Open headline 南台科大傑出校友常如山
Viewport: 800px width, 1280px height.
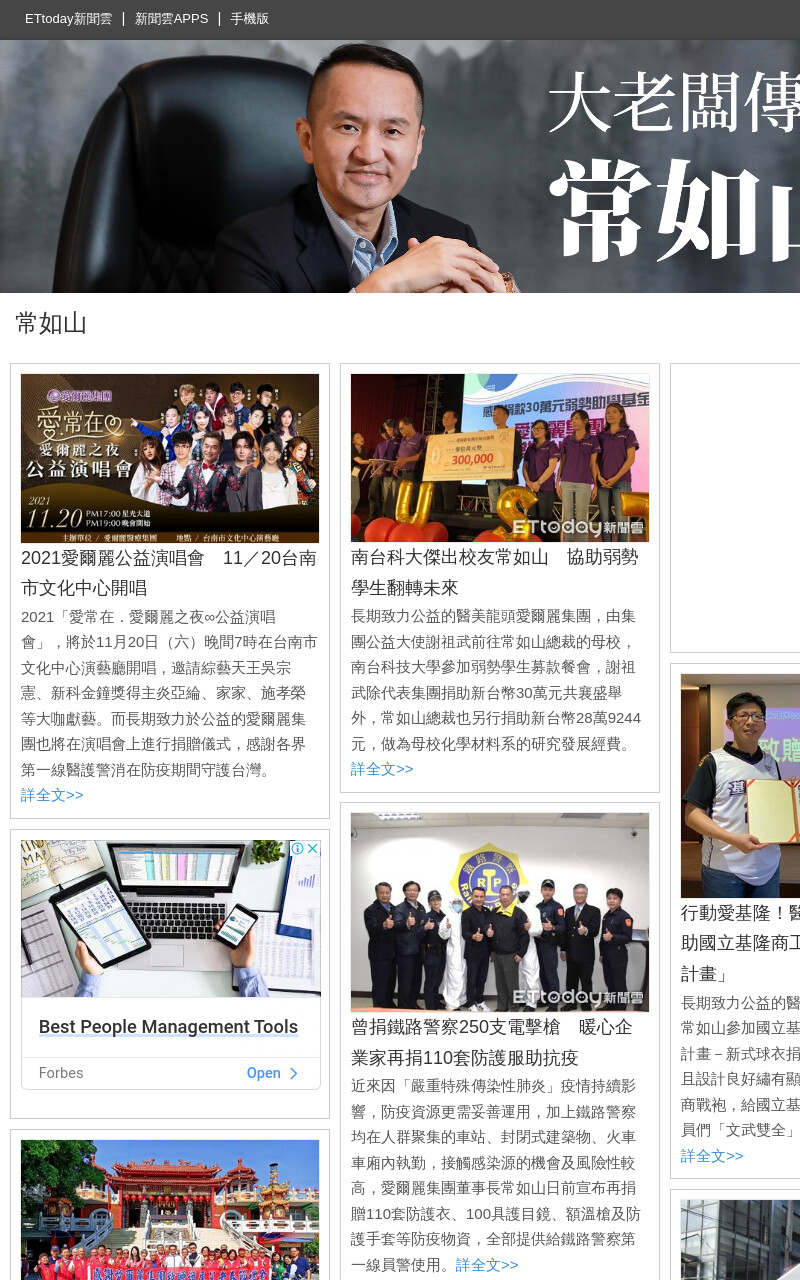pyautogui.click(x=495, y=573)
